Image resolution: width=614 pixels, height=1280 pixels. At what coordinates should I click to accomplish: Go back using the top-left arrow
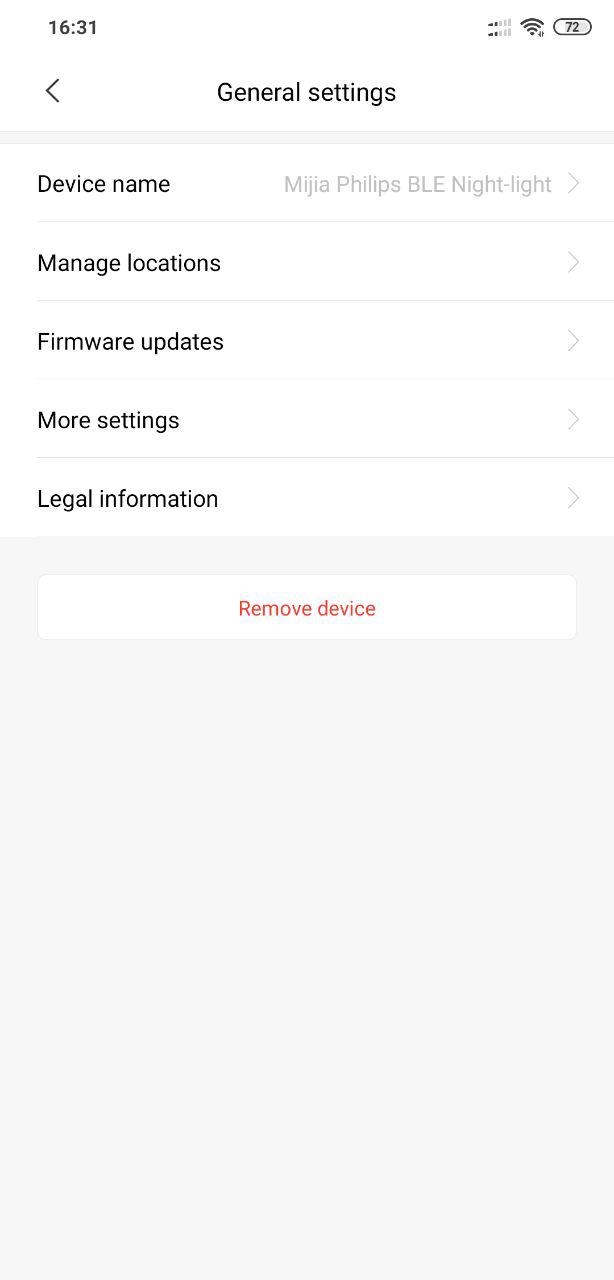tap(53, 91)
